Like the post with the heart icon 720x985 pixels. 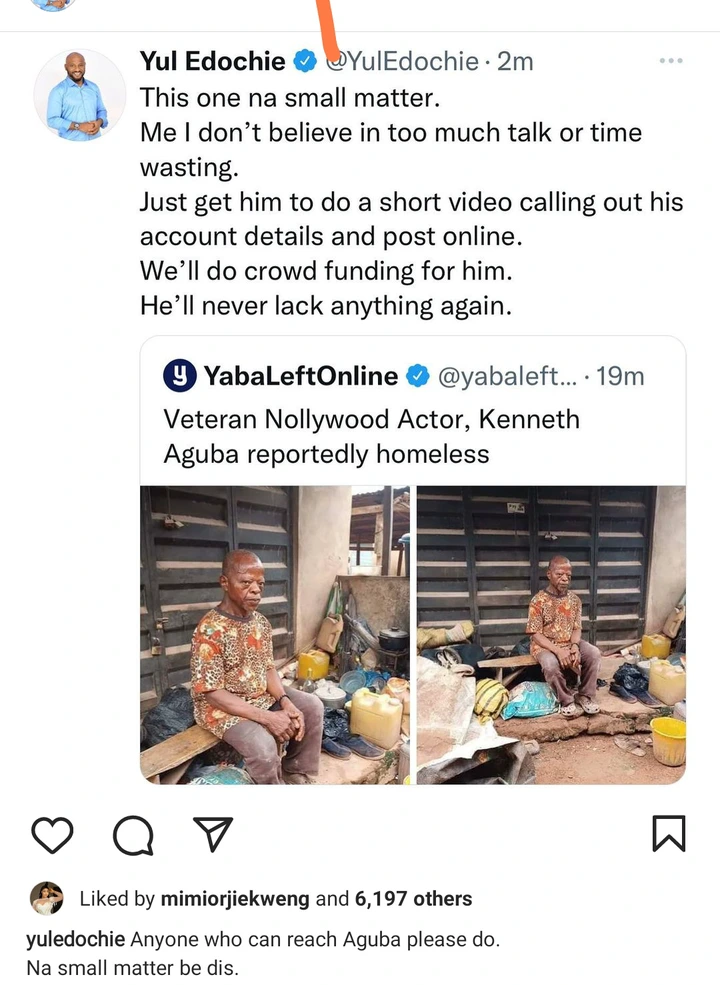tap(52, 835)
